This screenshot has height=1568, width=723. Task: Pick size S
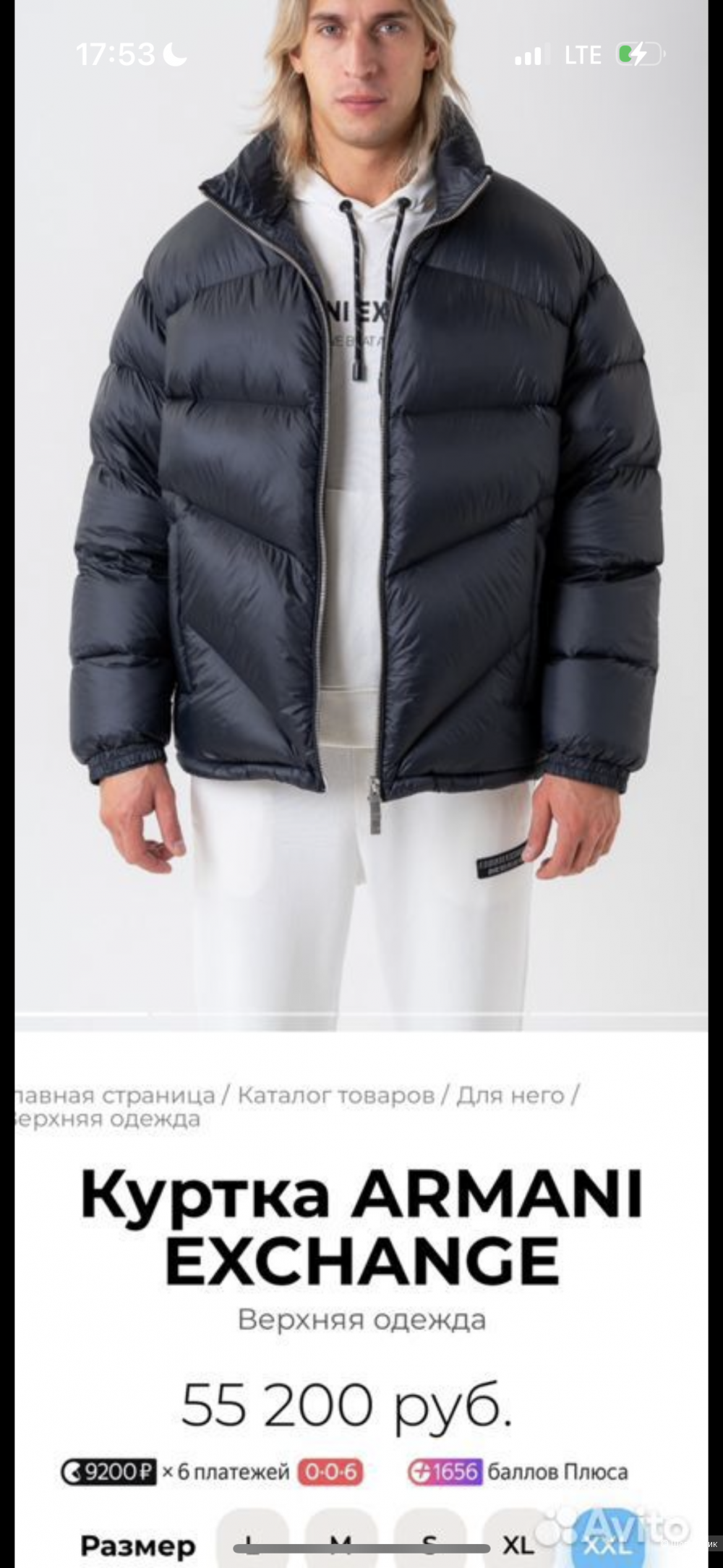(x=429, y=1546)
